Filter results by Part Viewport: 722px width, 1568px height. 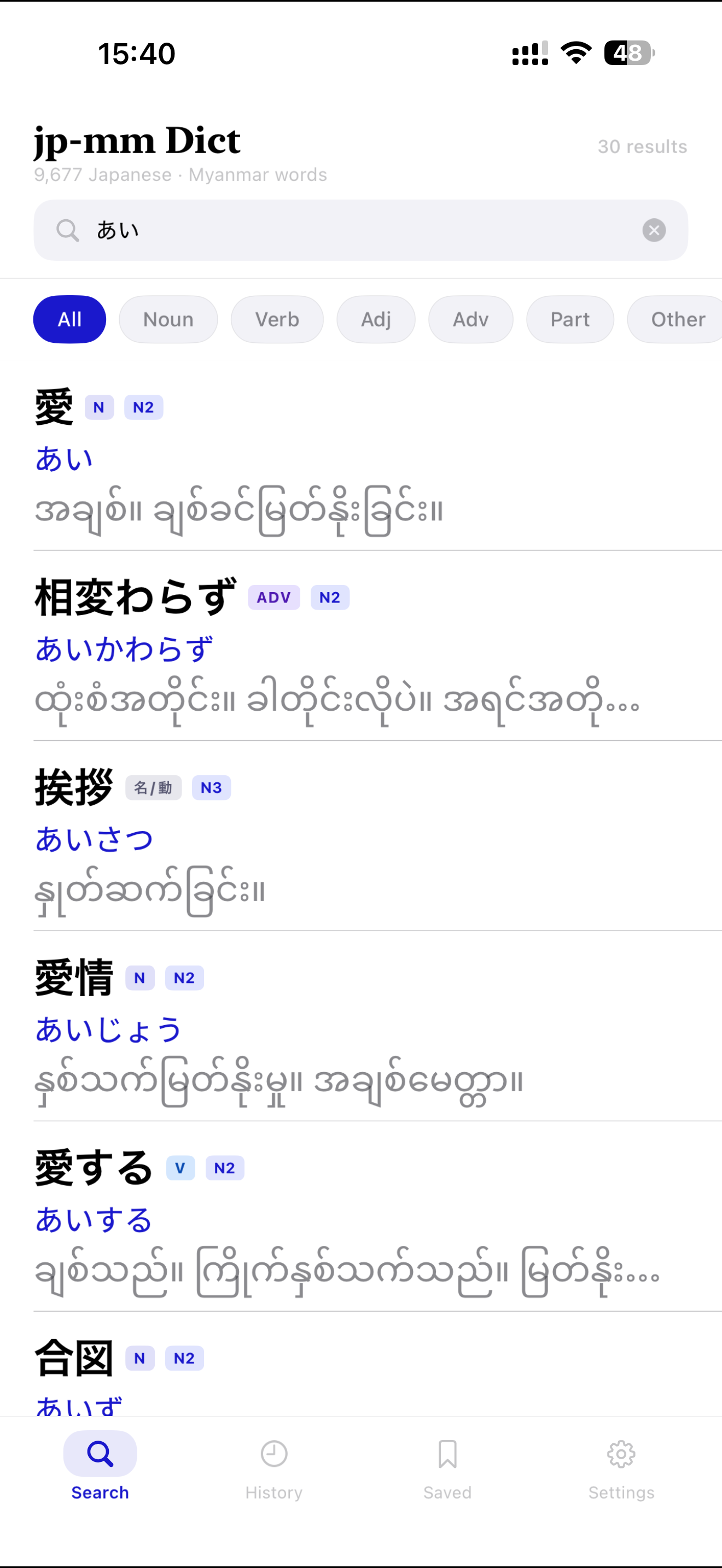tap(570, 319)
